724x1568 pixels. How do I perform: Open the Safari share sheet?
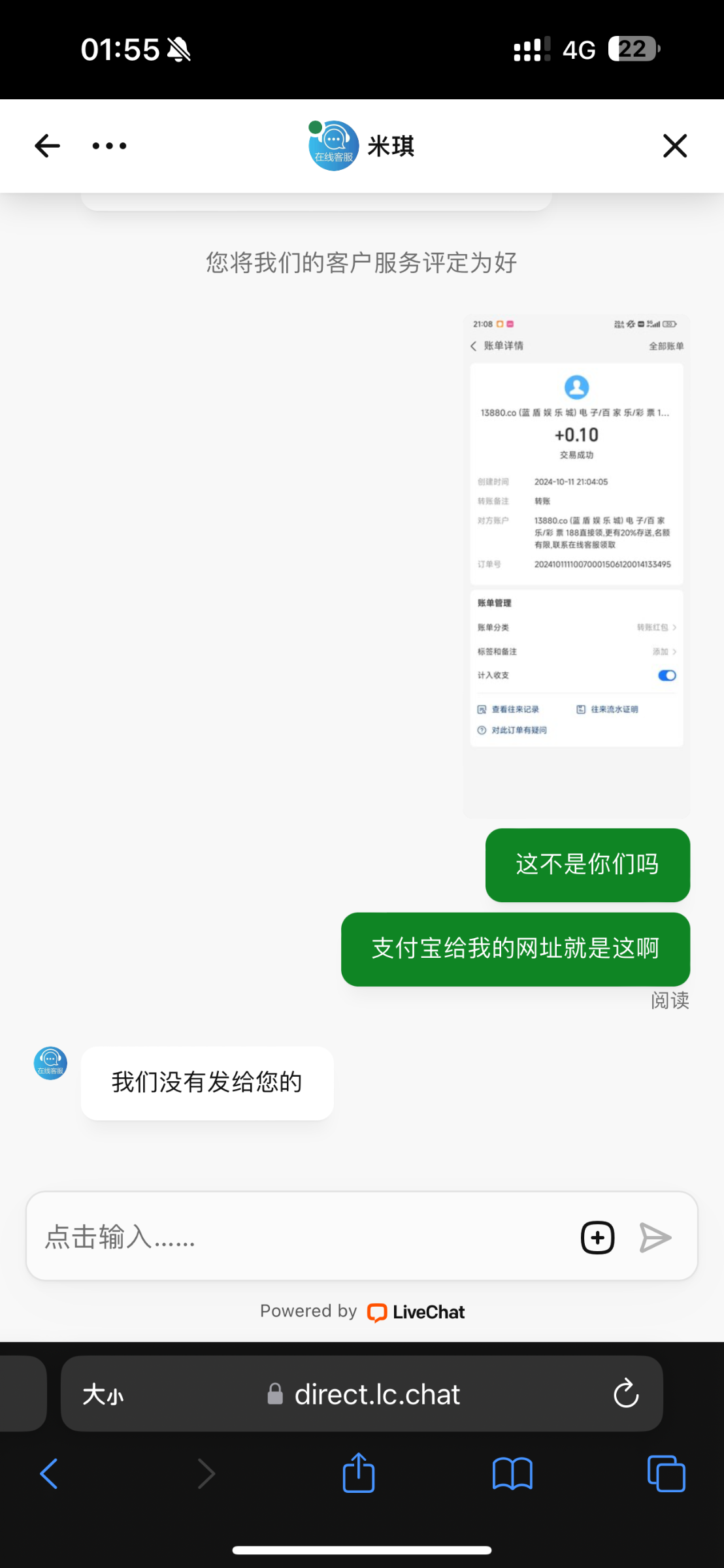[359, 1474]
